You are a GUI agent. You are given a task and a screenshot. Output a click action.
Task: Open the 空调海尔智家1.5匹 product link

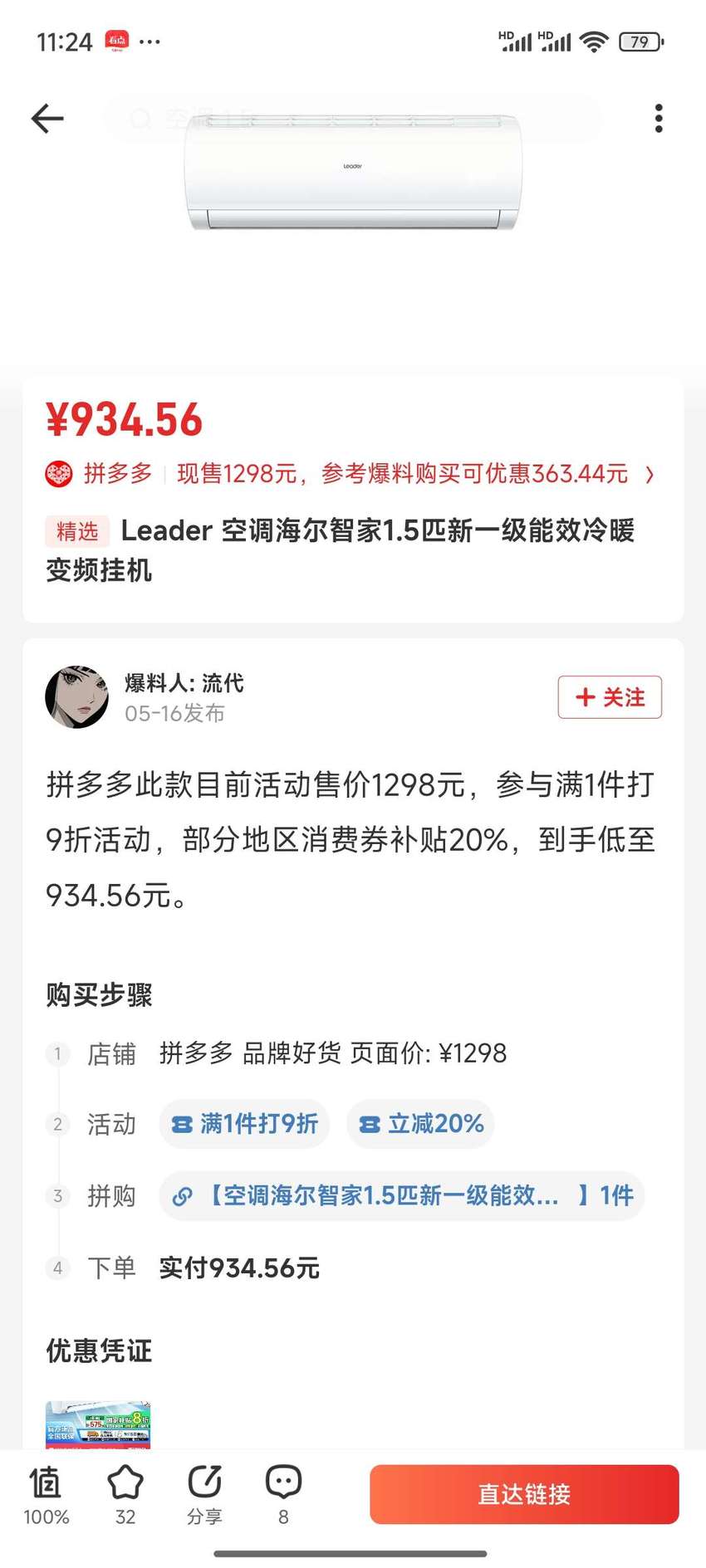402,1195
